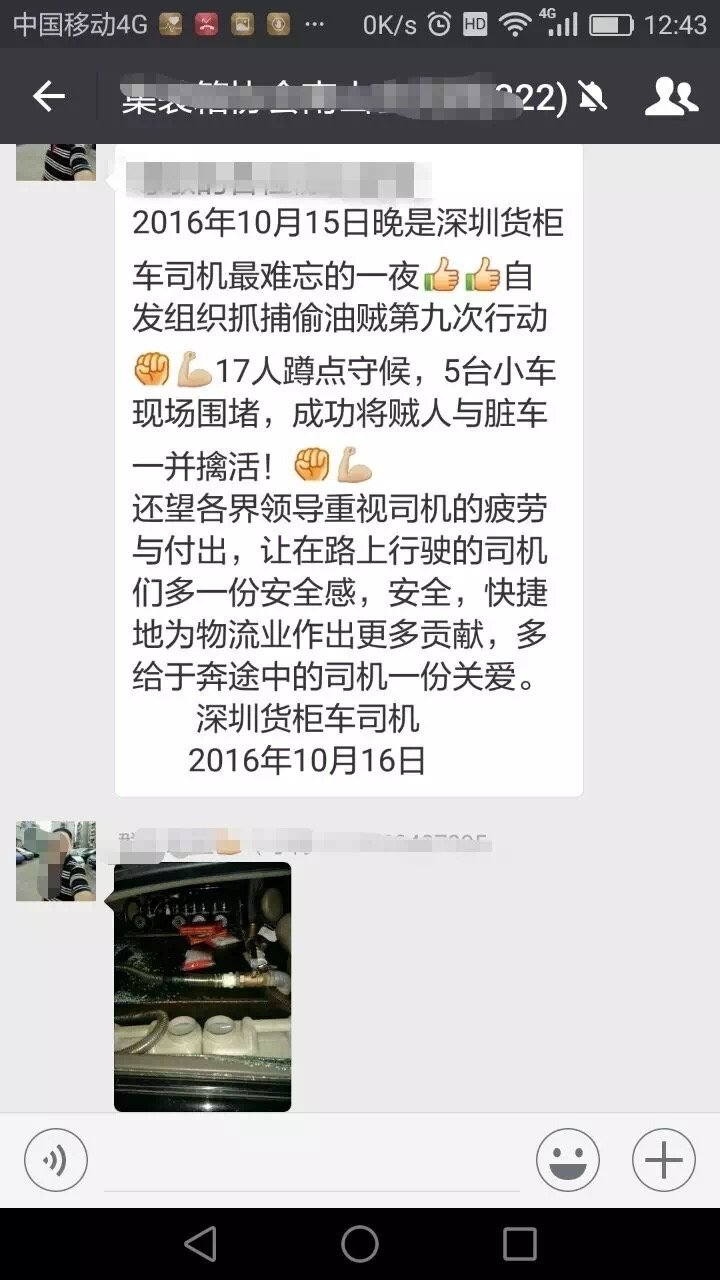Tap the message text input field
The image size is (720, 1280).
click(x=310, y=1162)
